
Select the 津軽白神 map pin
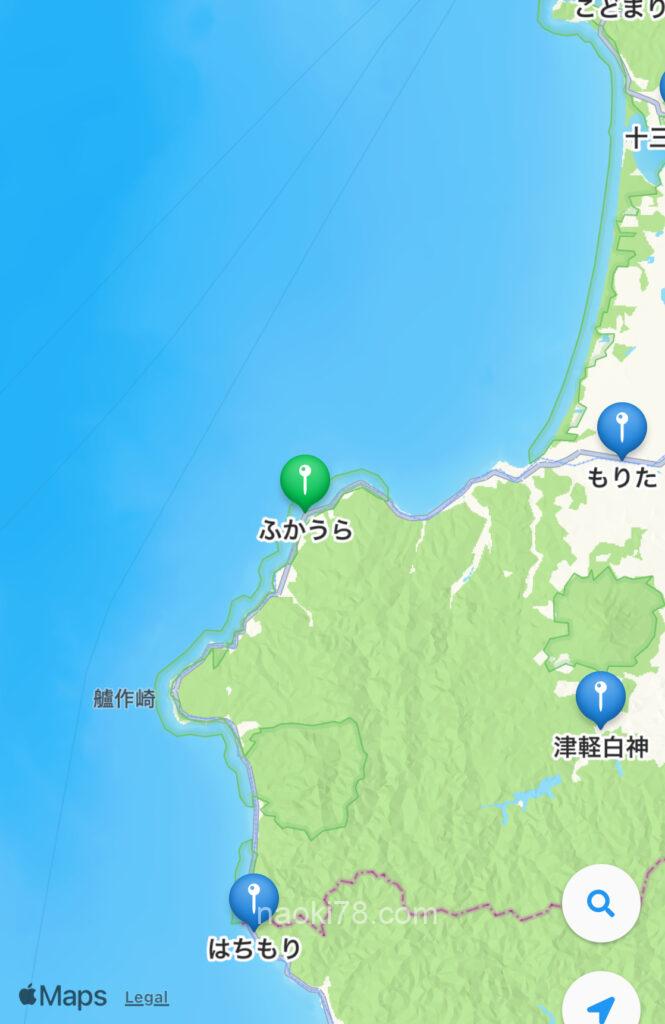601,697
